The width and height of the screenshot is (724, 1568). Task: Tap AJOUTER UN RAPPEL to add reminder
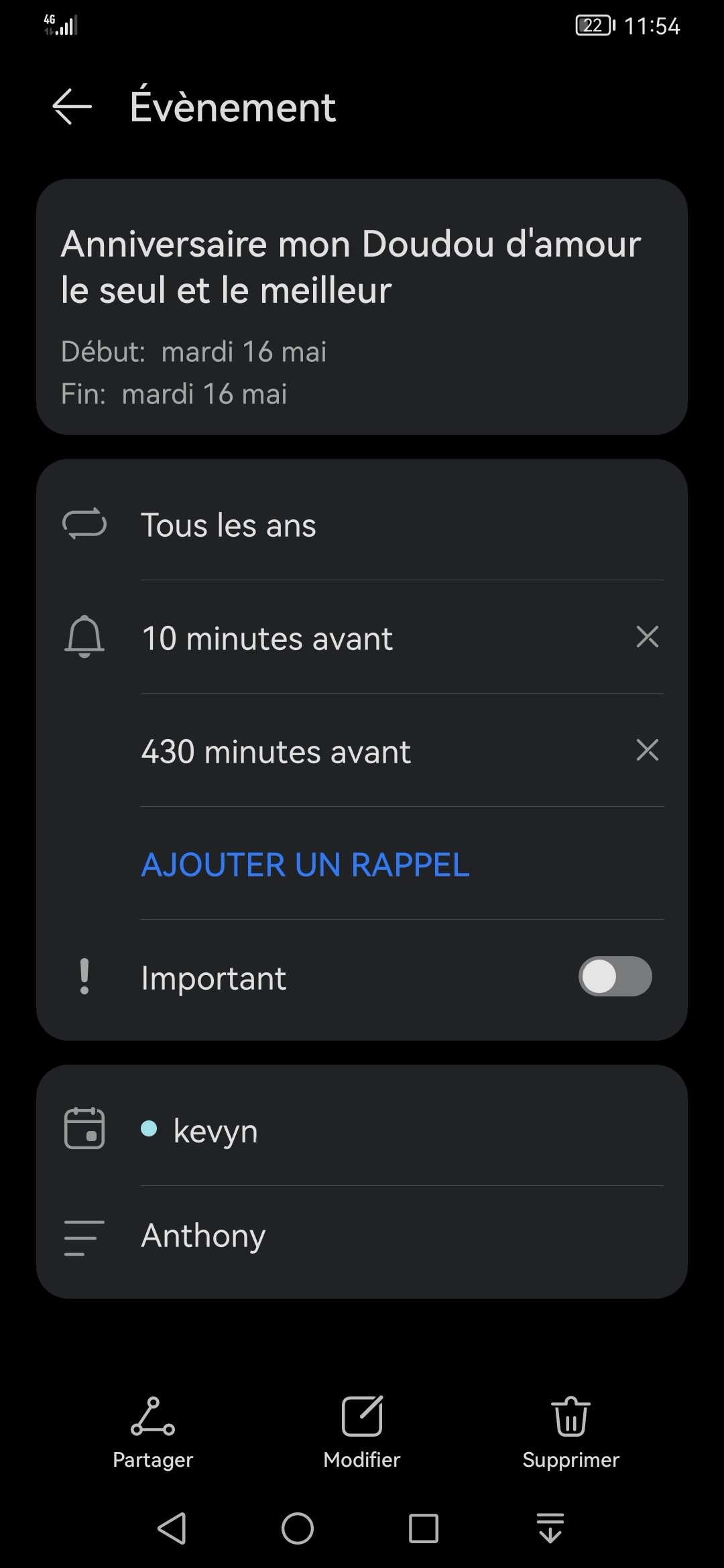click(305, 864)
